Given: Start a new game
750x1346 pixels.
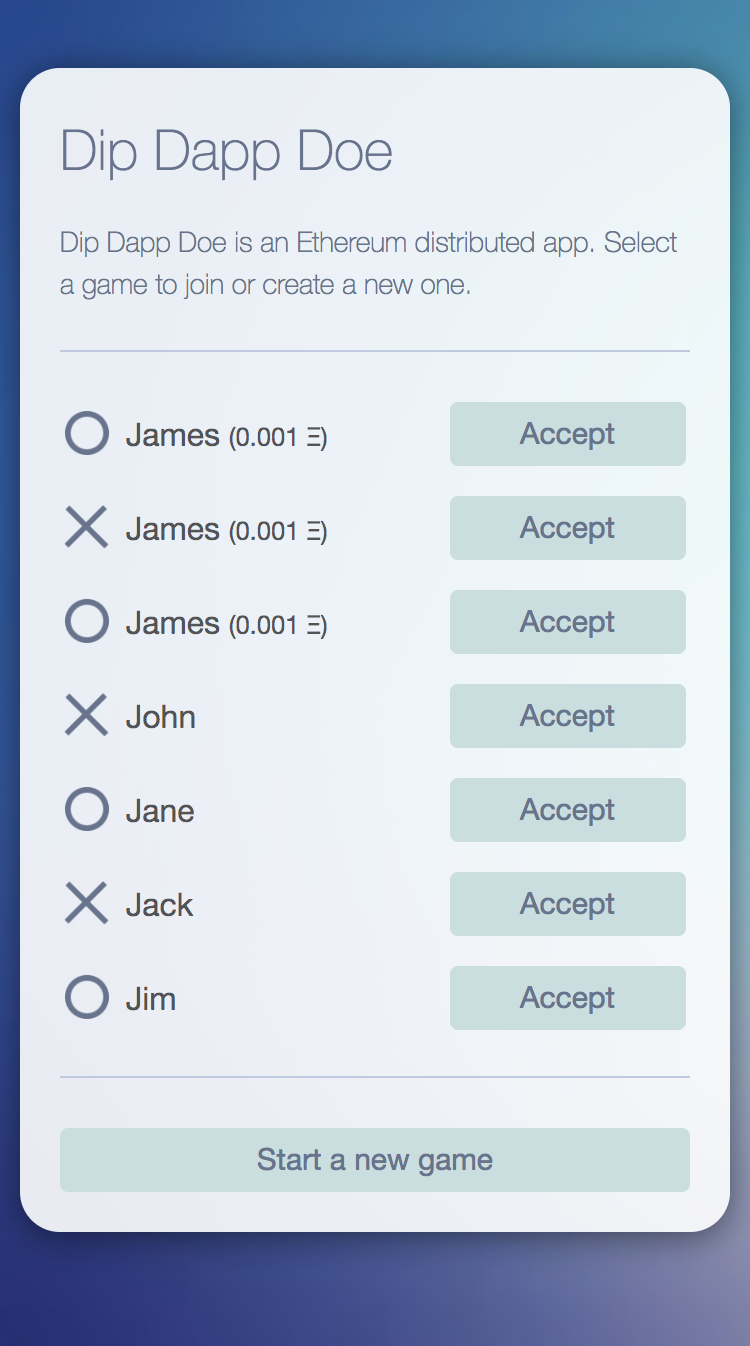Looking at the screenshot, I should [x=374, y=1160].
